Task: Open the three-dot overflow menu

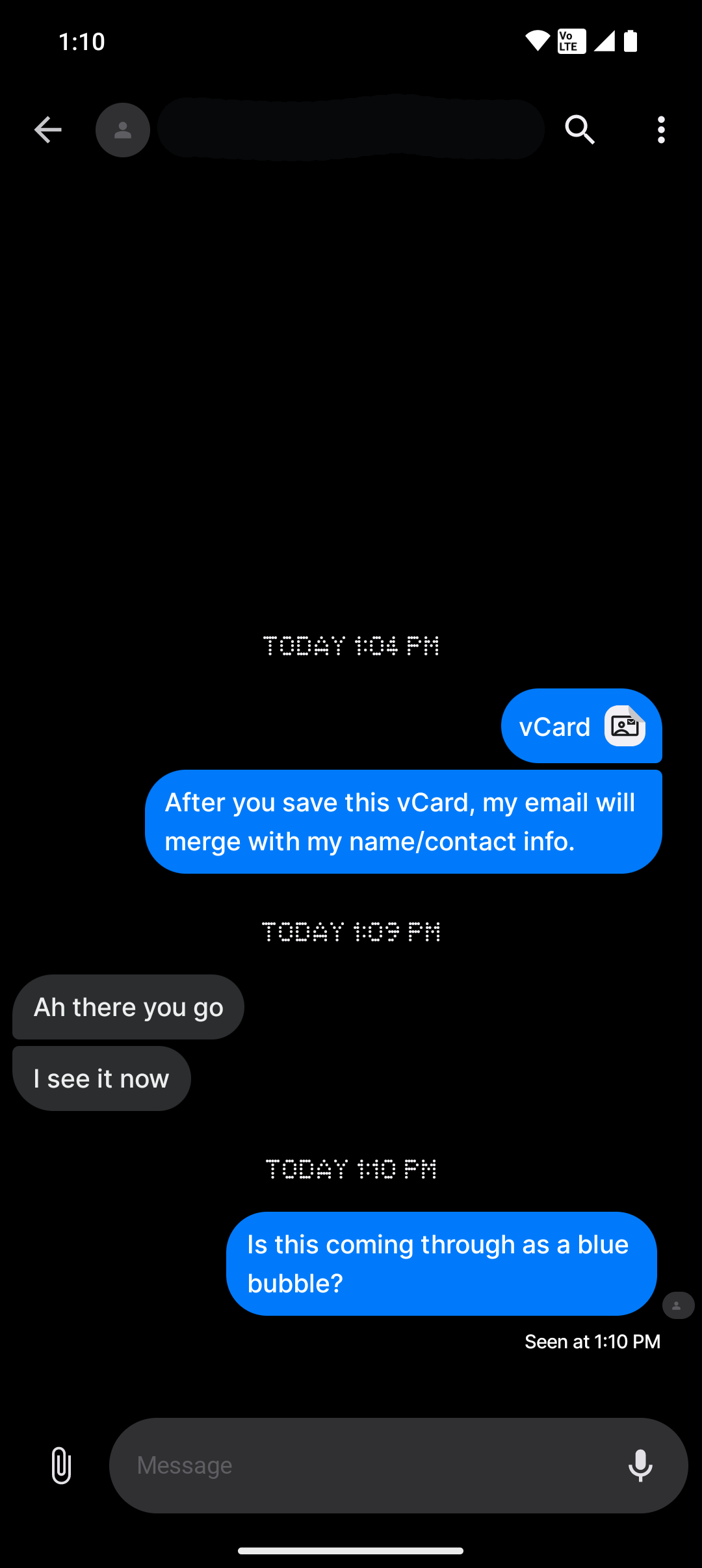Action: point(661,130)
